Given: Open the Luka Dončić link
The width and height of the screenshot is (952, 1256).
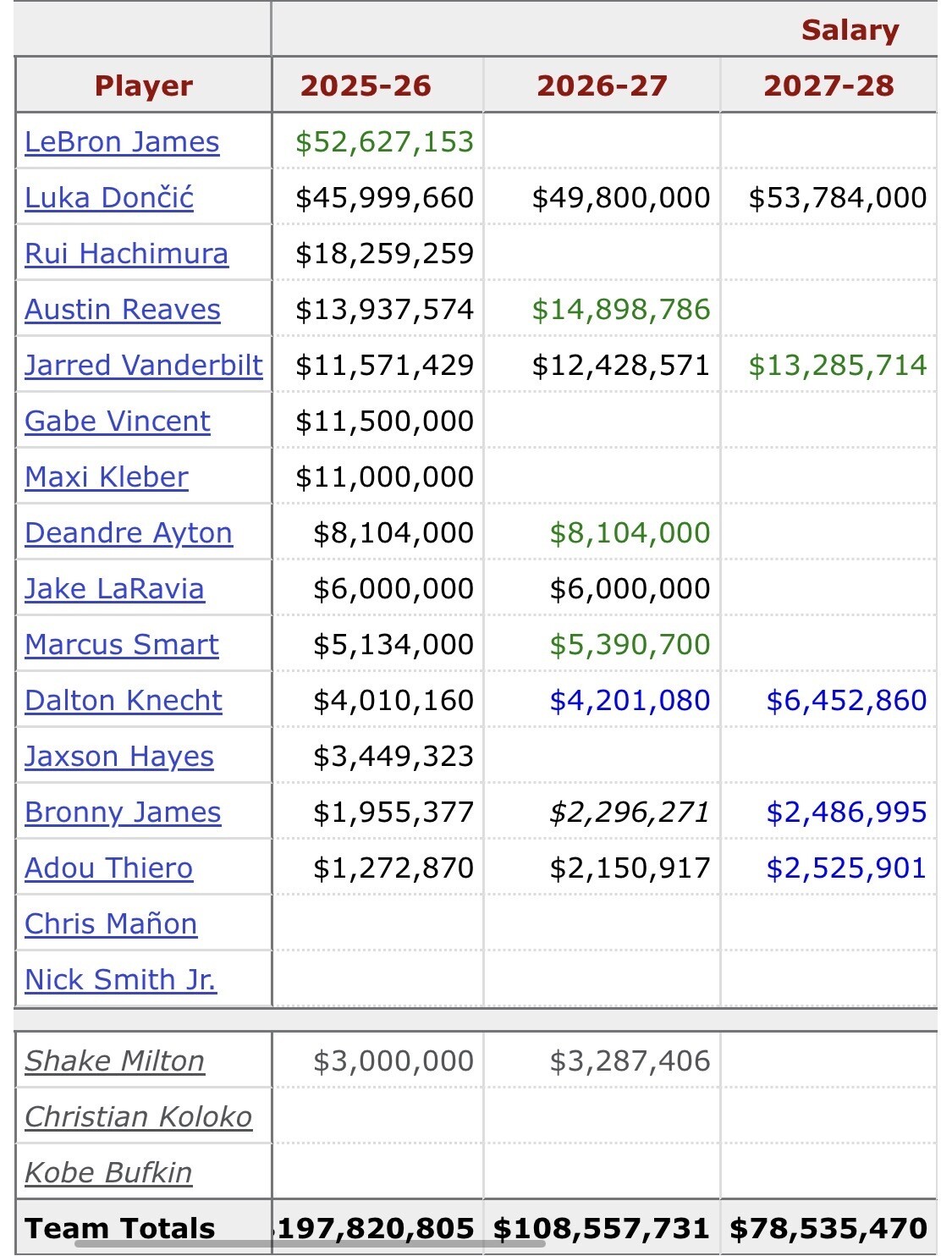Looking at the screenshot, I should point(109,197).
